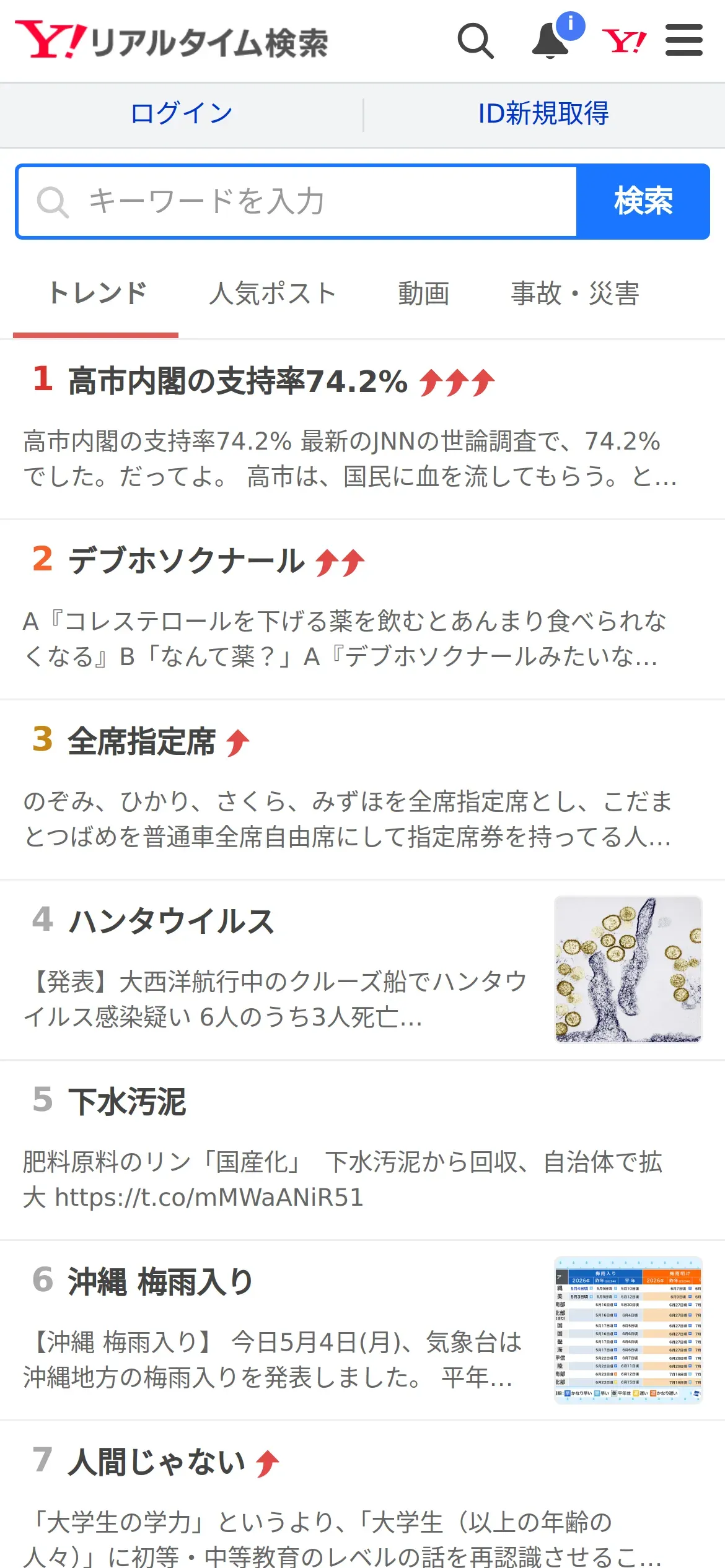Open trend ハンタウイルス
725x1568 pixels.
tap(362, 970)
